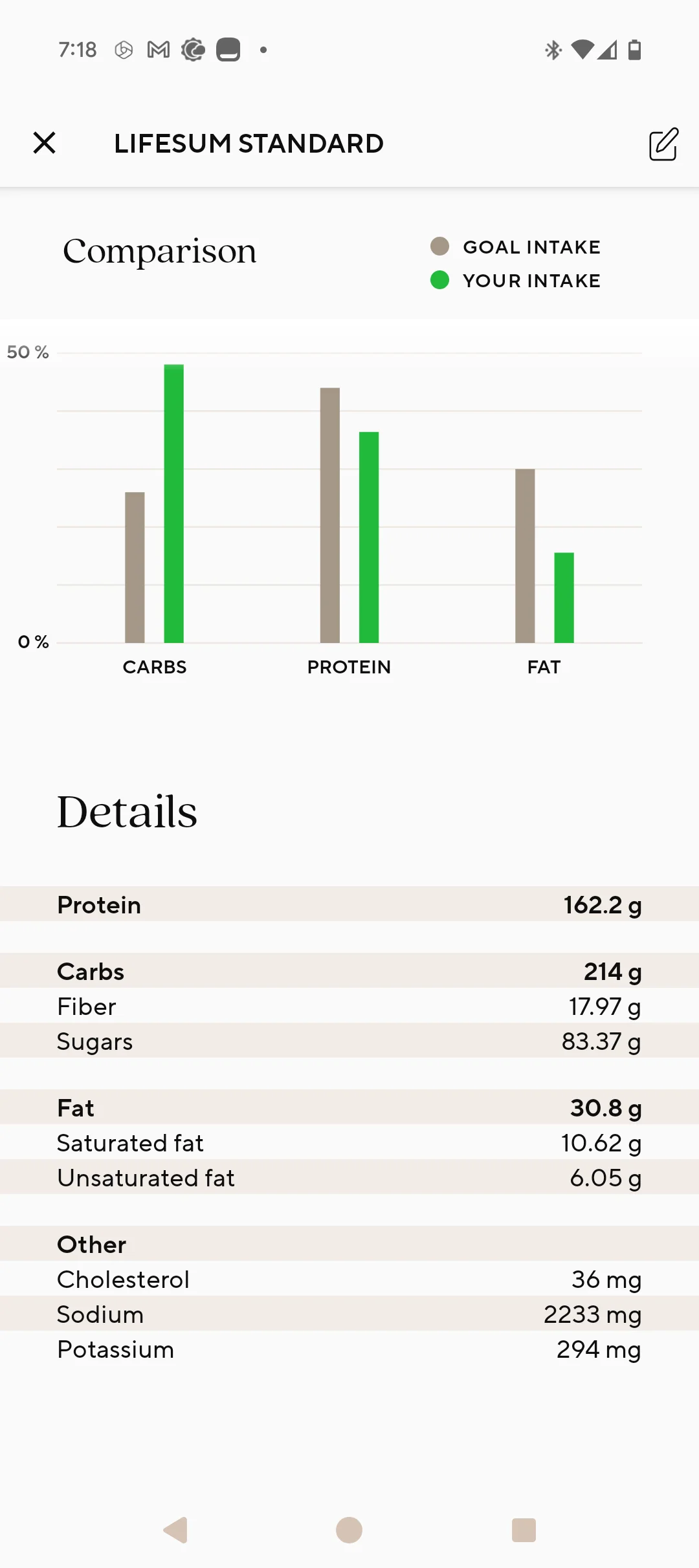This screenshot has height=1568, width=699.
Task: Tap the system home button
Action: click(x=349, y=1530)
